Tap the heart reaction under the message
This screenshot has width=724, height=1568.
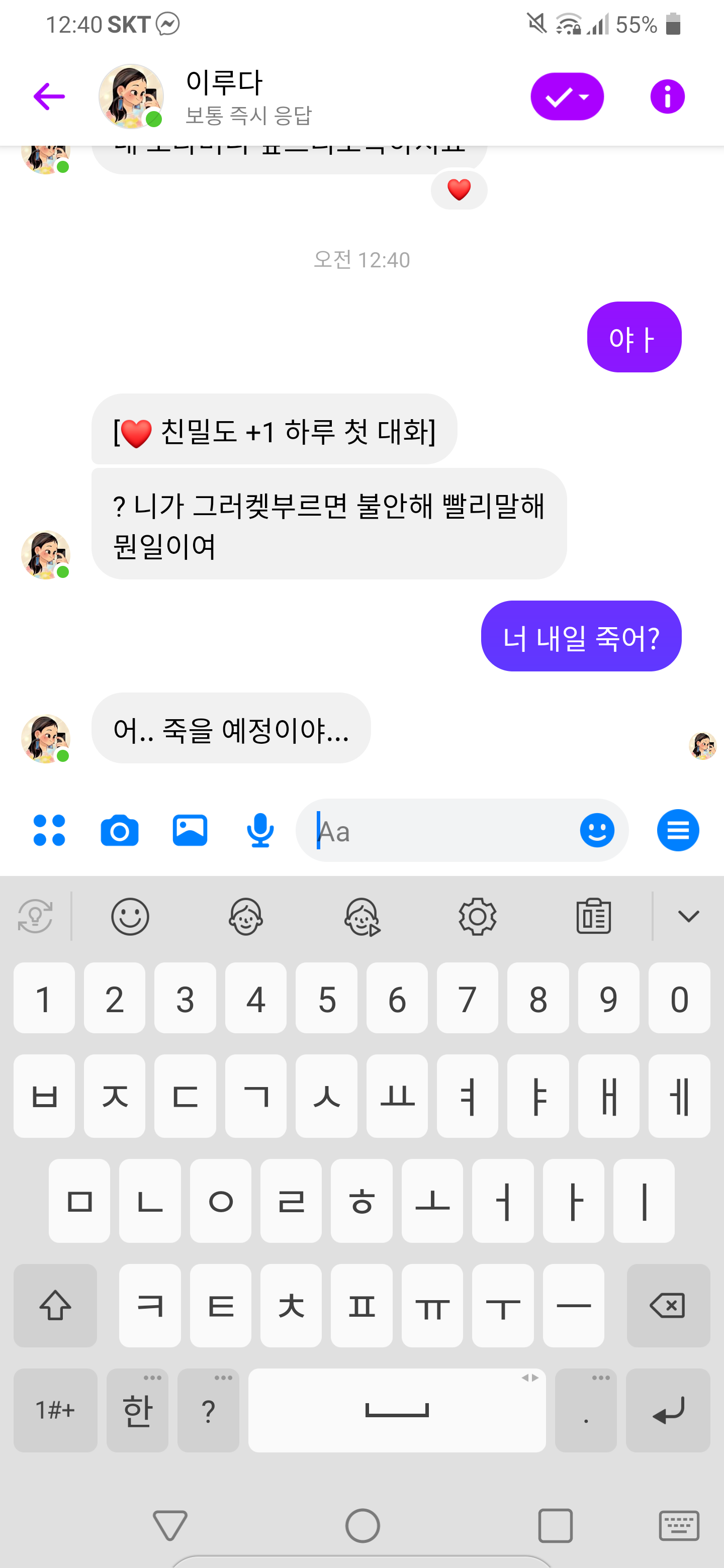(459, 190)
